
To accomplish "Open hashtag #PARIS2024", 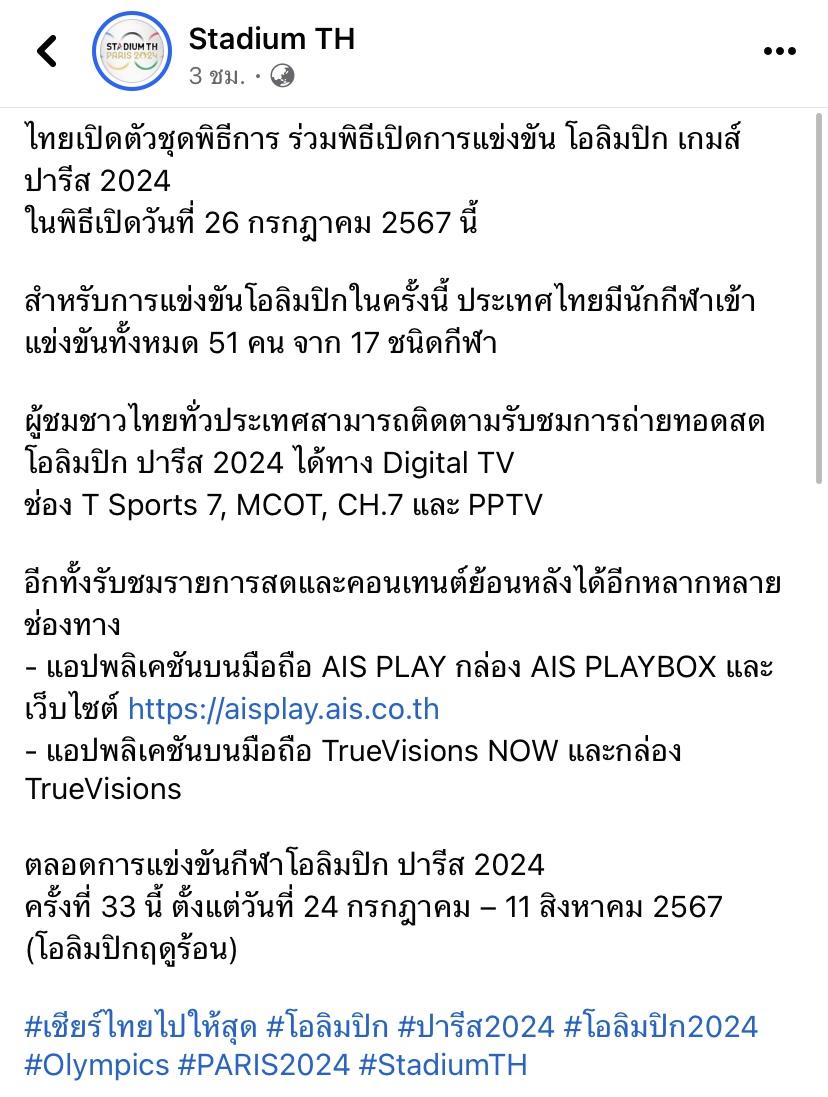I will tap(264, 1065).
